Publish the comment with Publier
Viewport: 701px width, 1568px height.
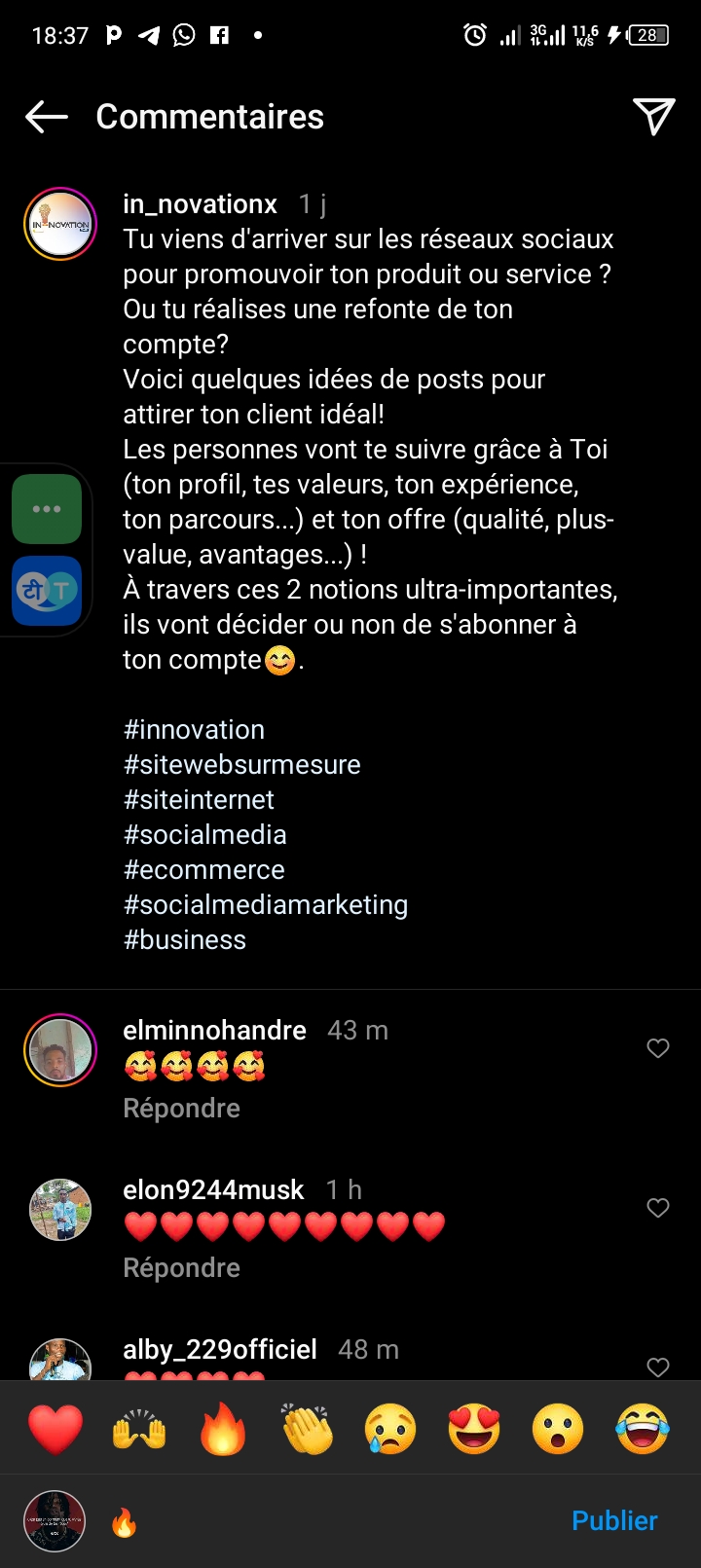coord(614,1521)
